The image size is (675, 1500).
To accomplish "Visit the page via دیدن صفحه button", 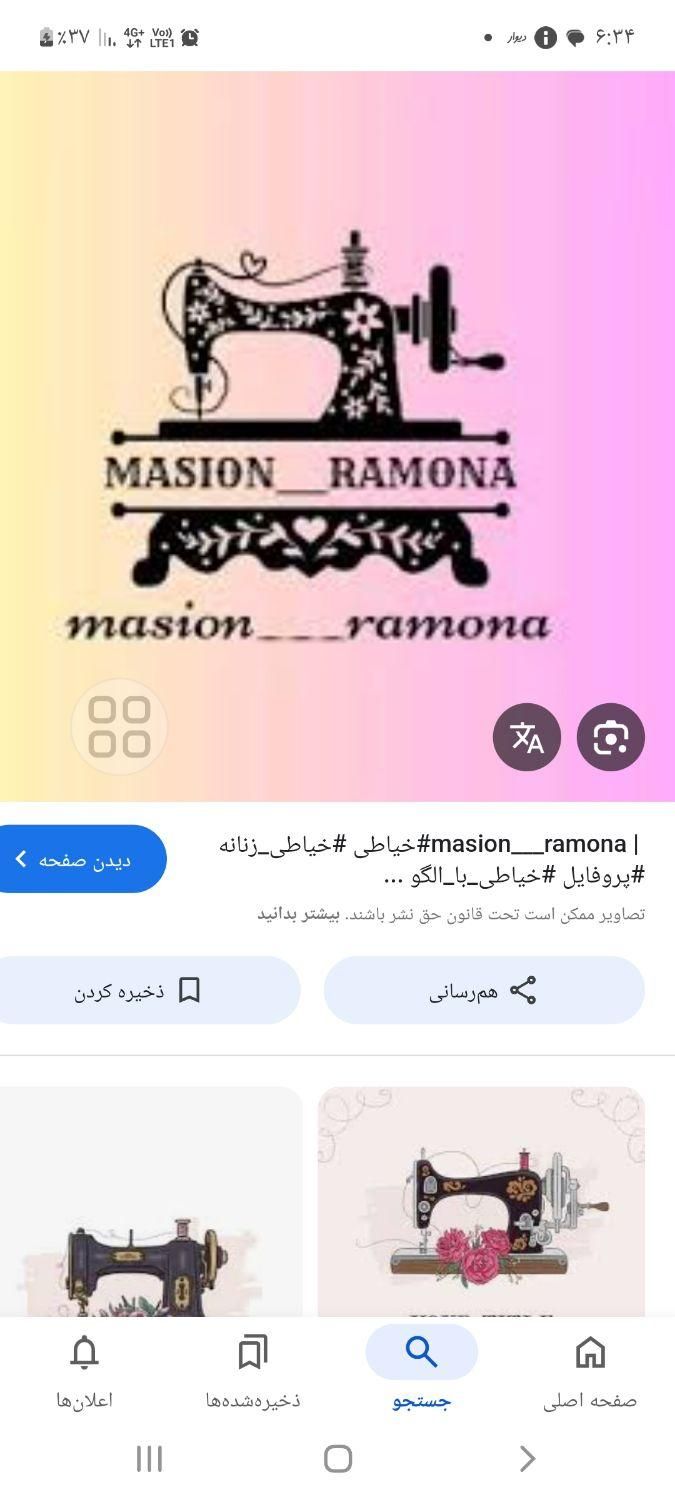I will 82,859.
